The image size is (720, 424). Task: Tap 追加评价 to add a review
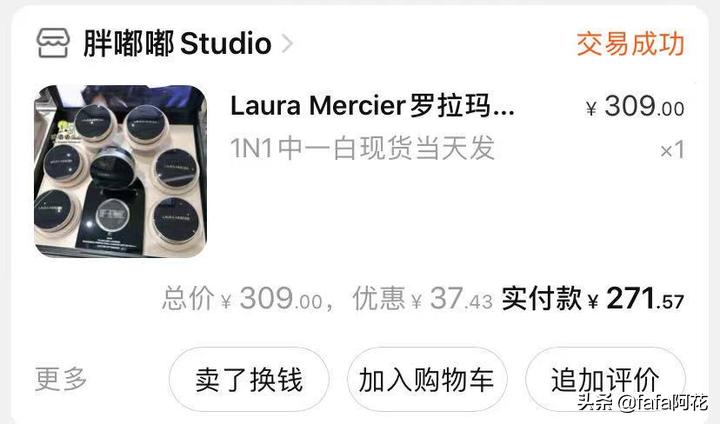tap(605, 380)
